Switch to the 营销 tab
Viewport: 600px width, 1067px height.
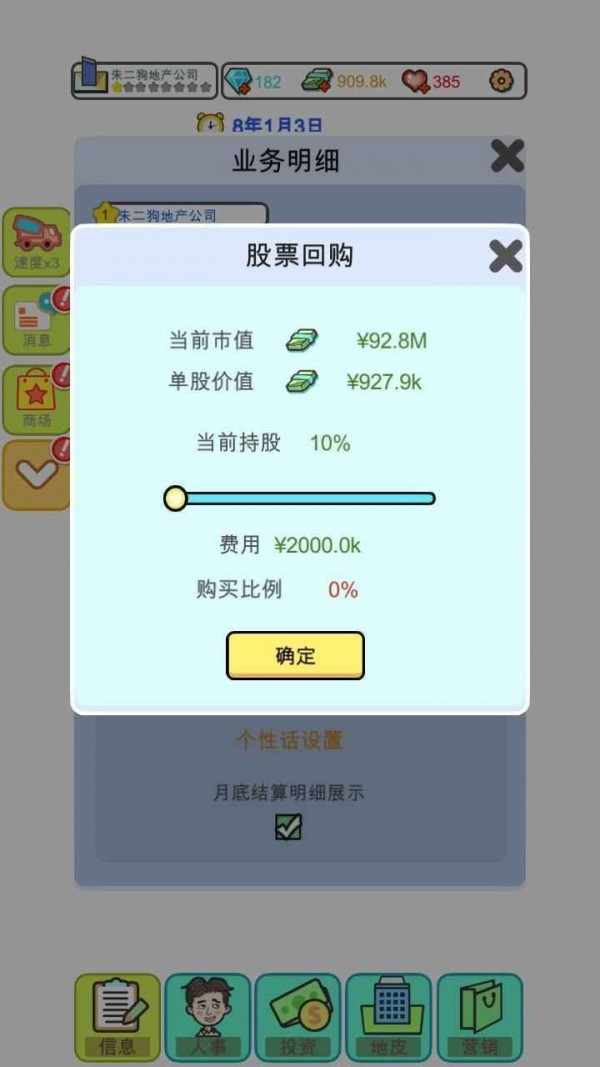click(478, 1017)
